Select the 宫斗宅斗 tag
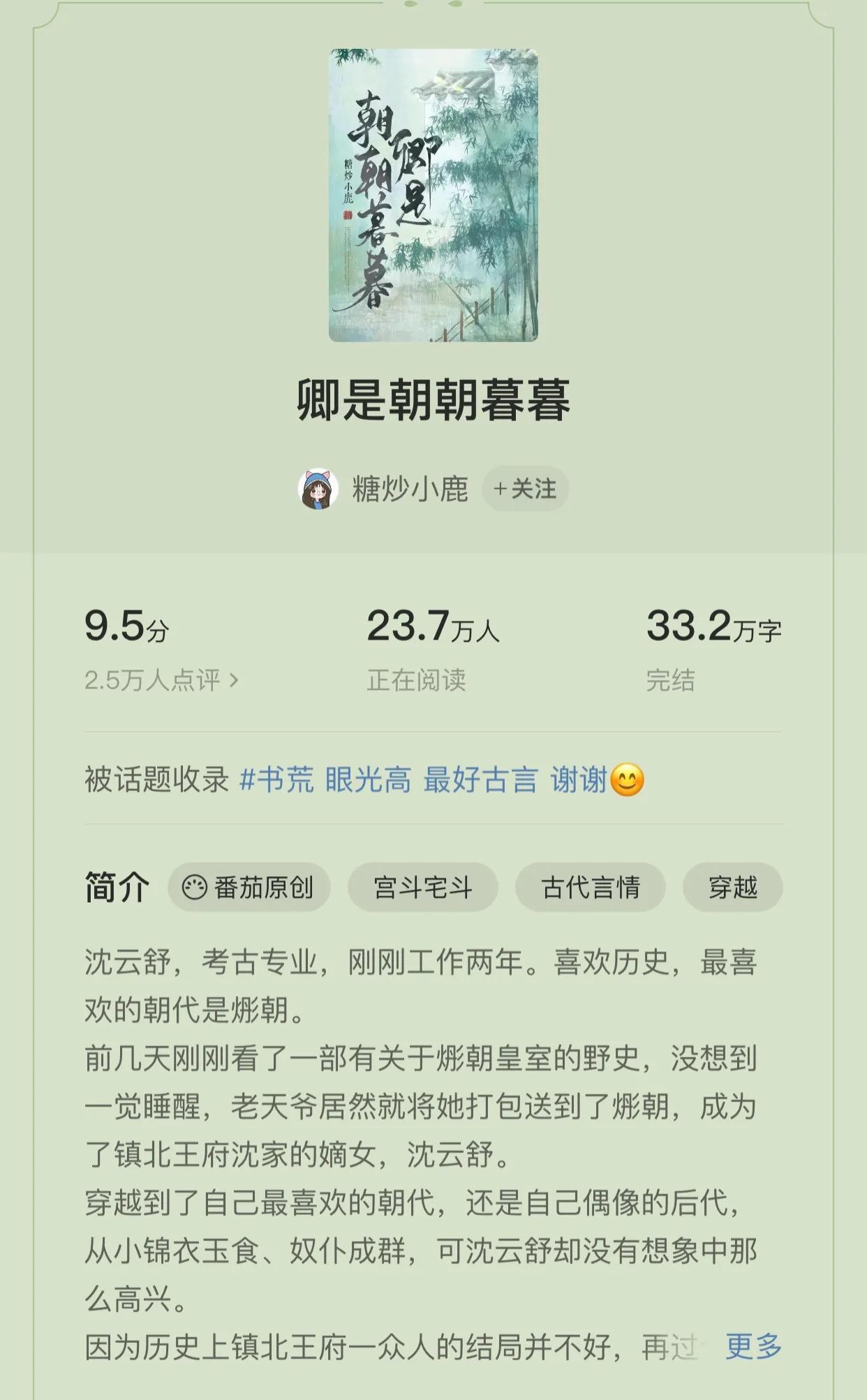The image size is (867, 1400). coord(423,887)
